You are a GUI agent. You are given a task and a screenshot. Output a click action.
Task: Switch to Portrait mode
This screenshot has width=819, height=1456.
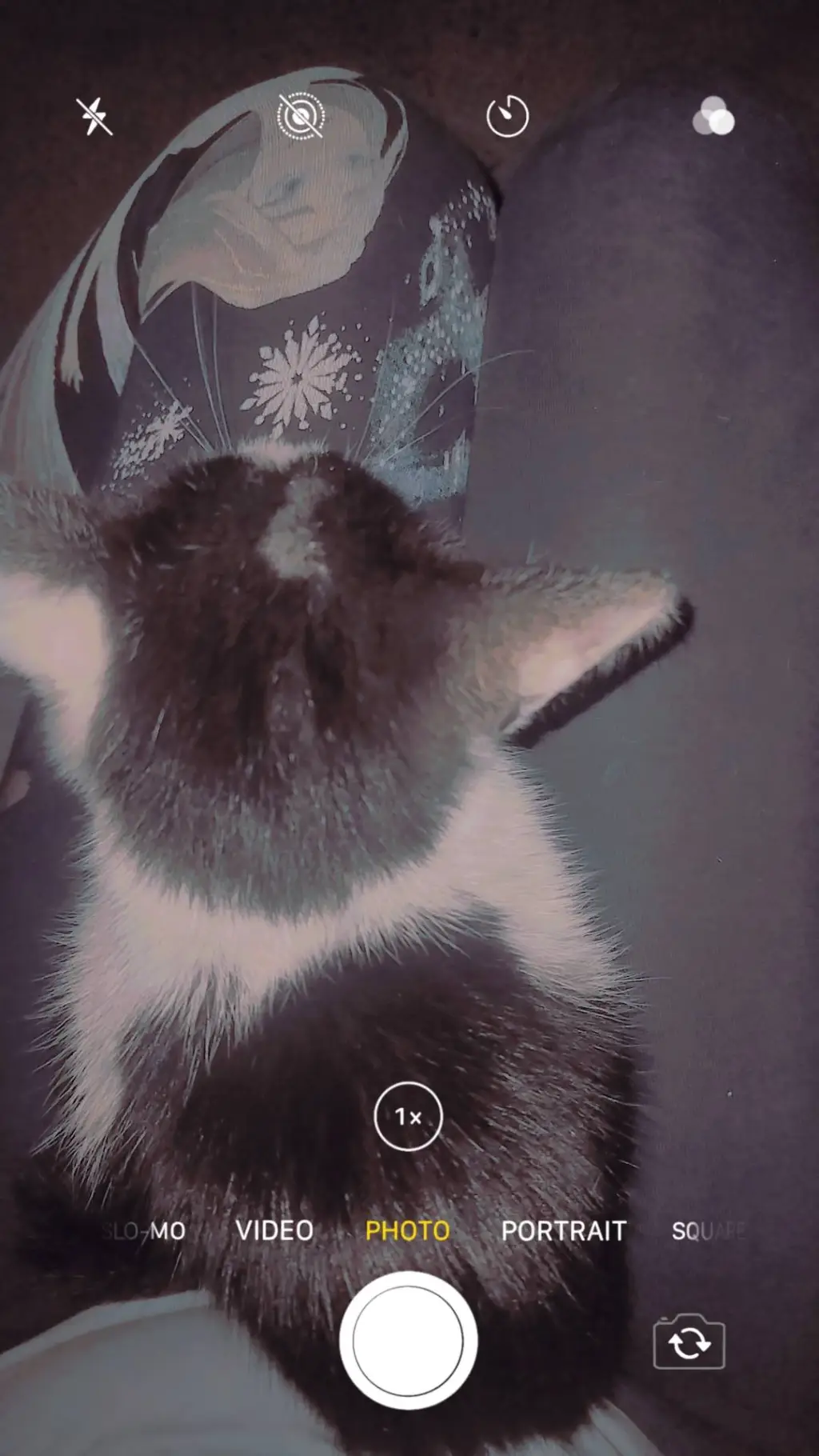pyautogui.click(x=563, y=1230)
